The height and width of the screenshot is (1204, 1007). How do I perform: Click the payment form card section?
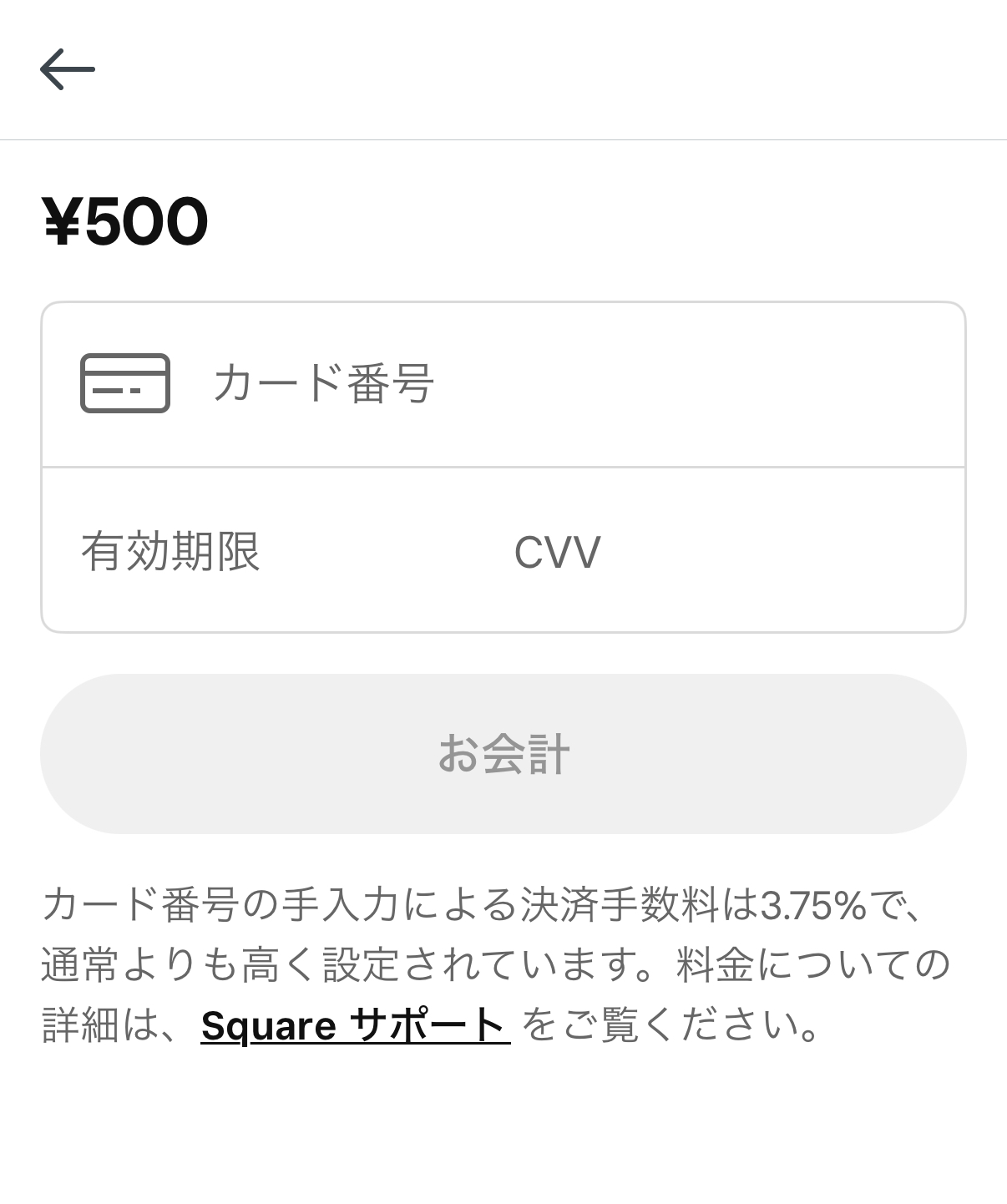503,465
